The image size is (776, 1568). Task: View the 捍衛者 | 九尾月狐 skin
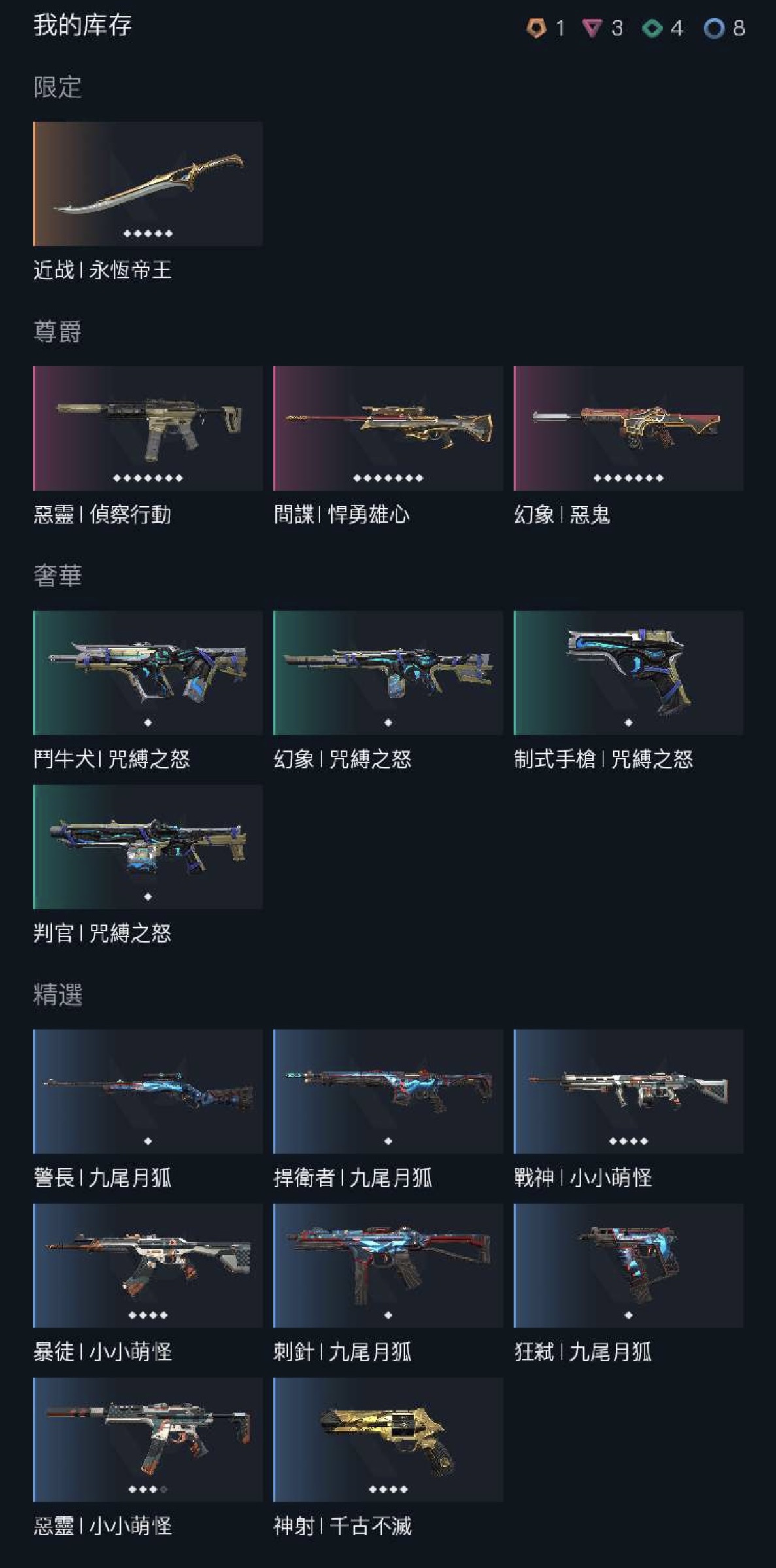[388, 1091]
